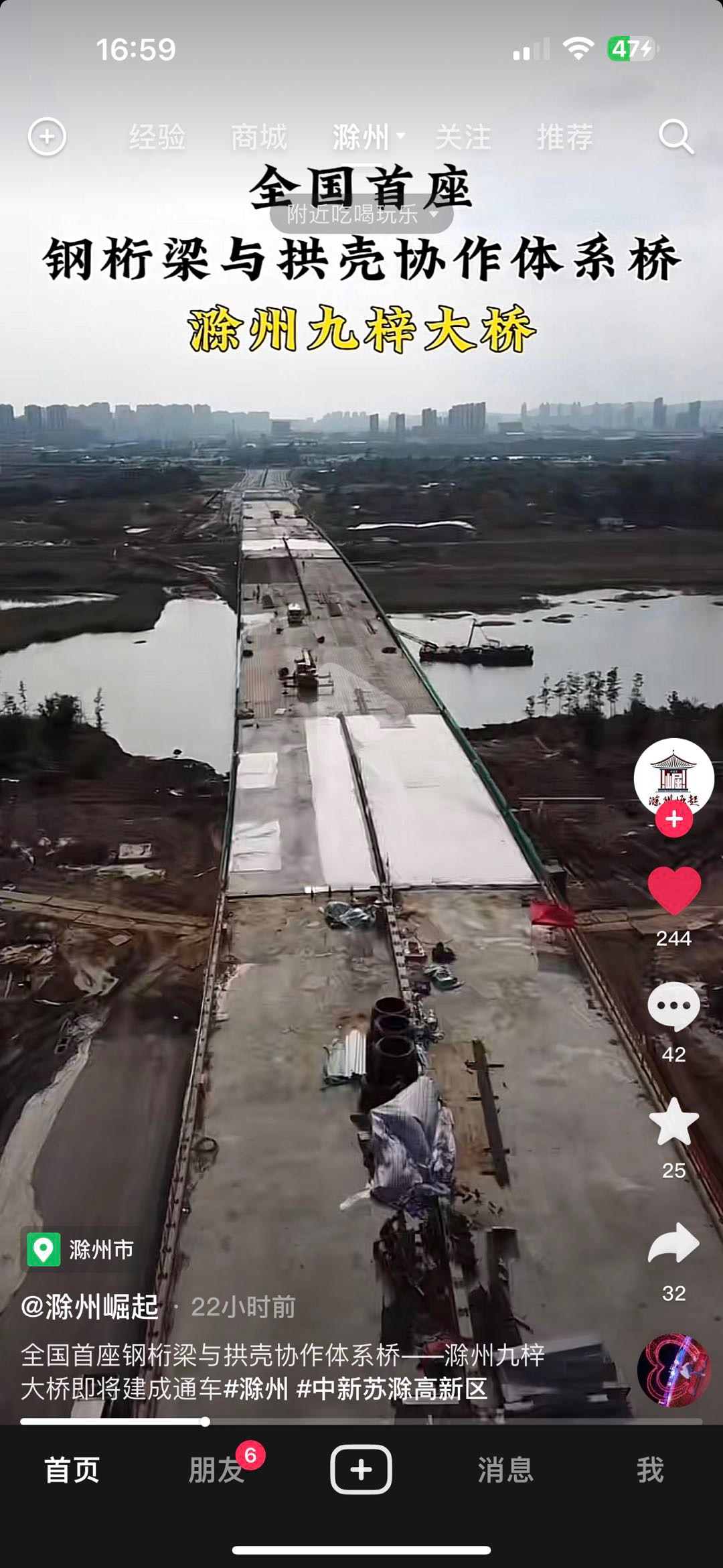Switch to the 关注 tab

(x=463, y=137)
